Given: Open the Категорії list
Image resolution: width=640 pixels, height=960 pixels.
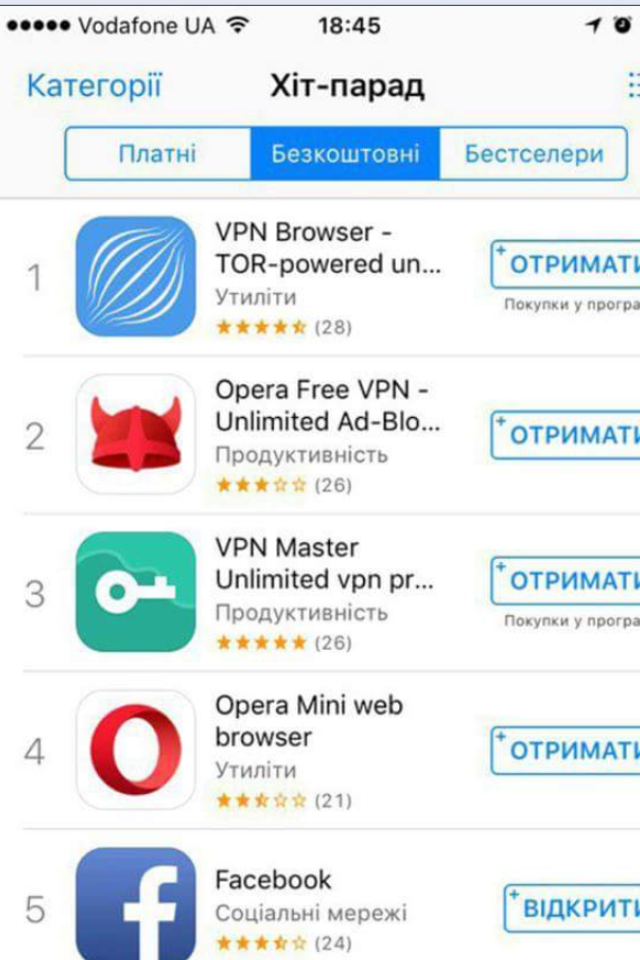Looking at the screenshot, I should [93, 86].
